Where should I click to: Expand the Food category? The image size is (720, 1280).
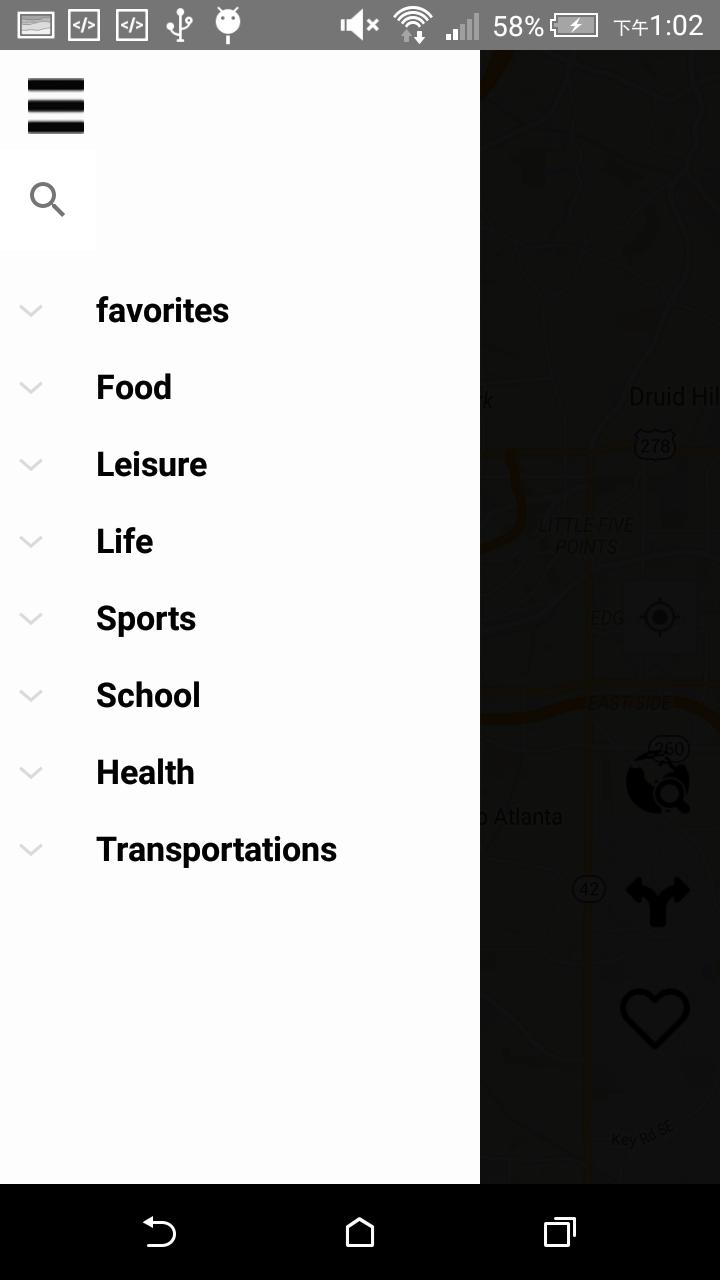coord(133,387)
